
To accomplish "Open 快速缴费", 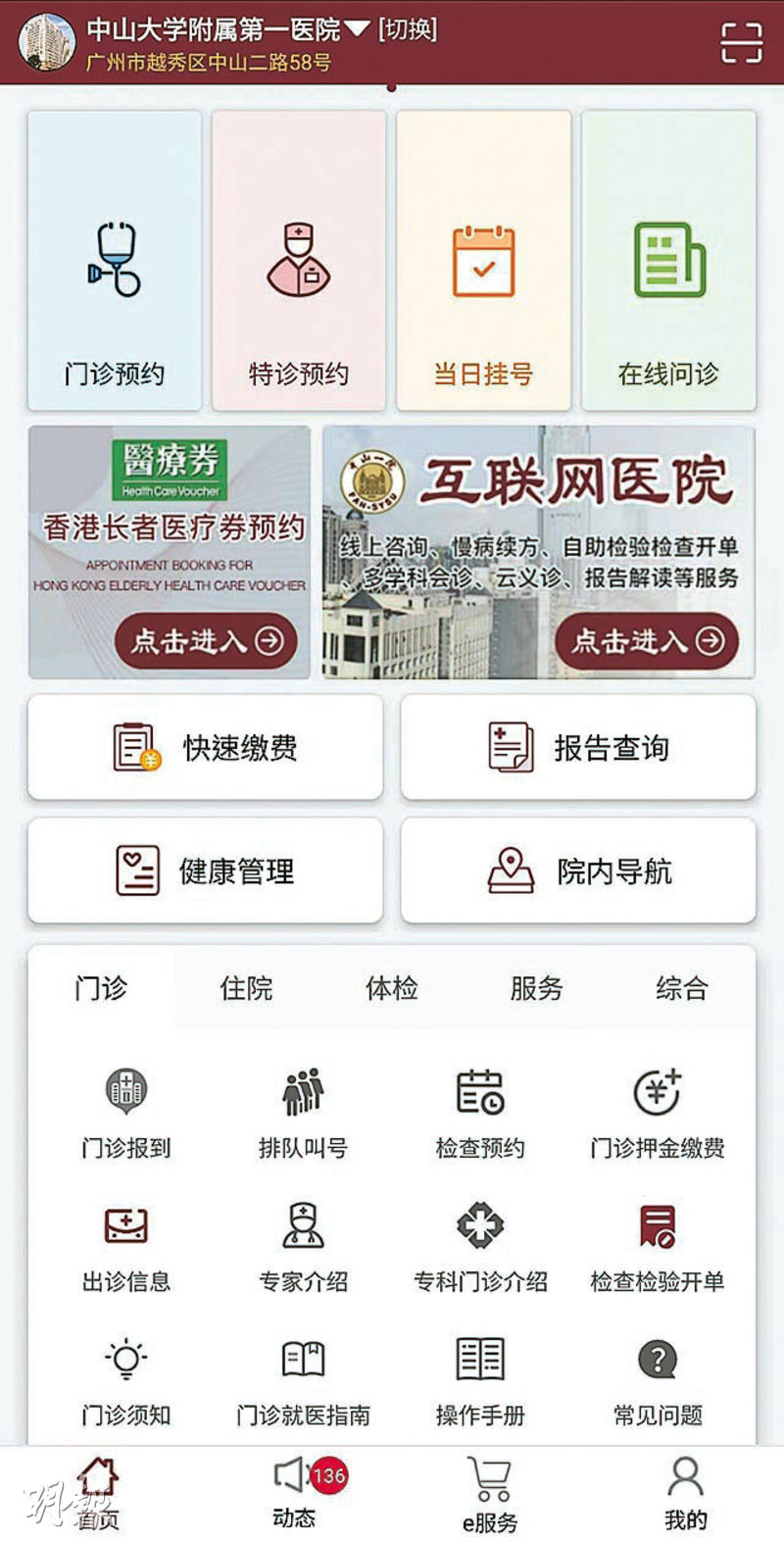I will click(x=205, y=747).
